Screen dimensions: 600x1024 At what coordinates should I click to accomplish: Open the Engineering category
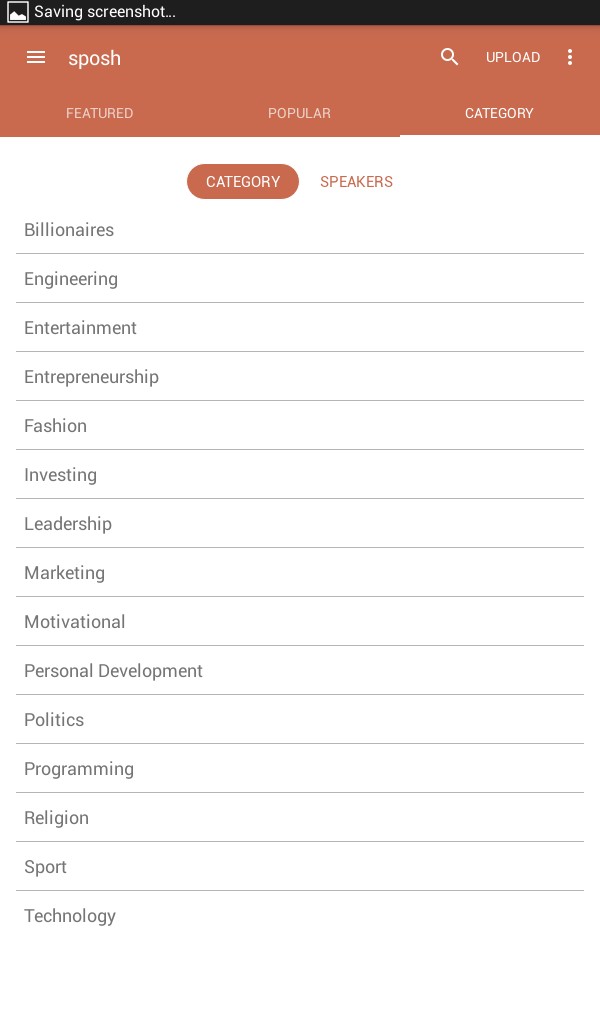[300, 279]
